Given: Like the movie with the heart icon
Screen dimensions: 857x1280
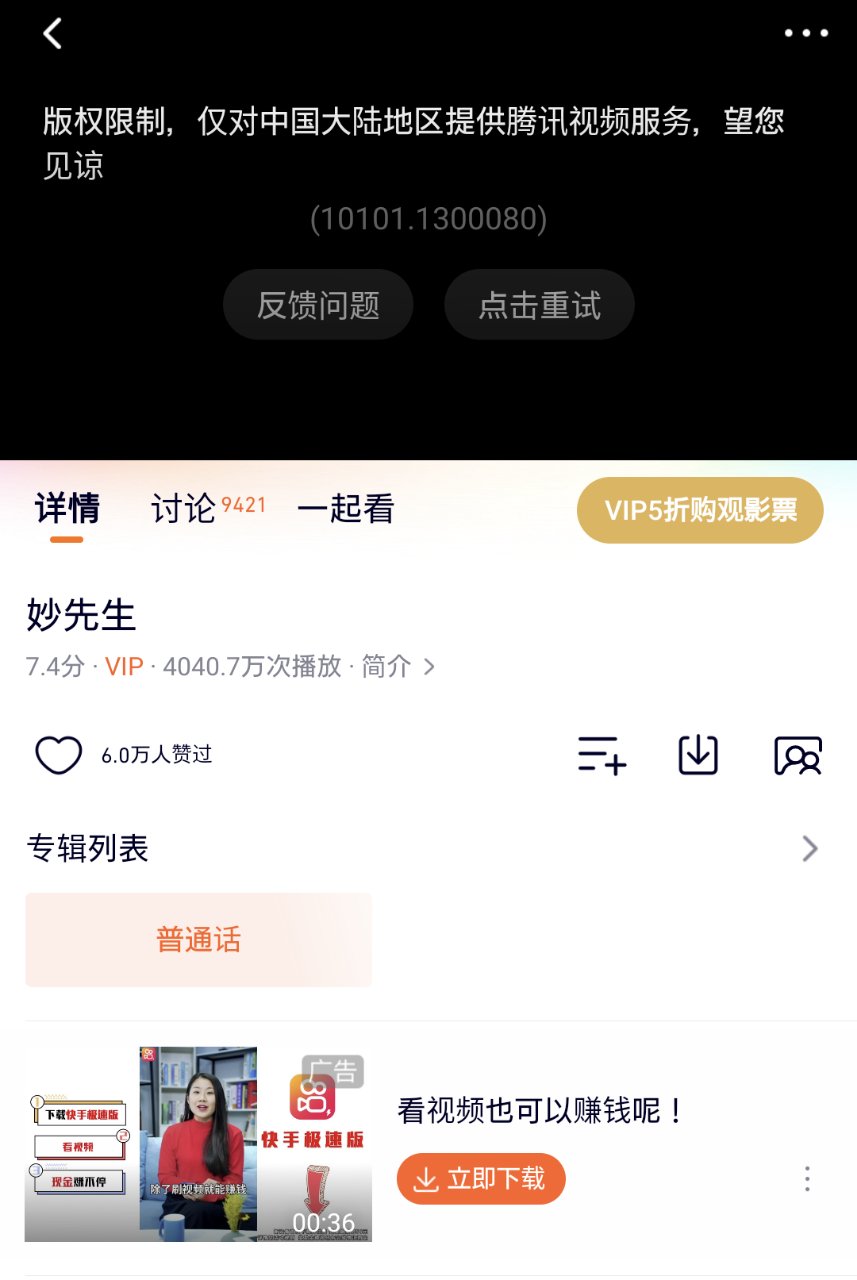Looking at the screenshot, I should point(59,755).
